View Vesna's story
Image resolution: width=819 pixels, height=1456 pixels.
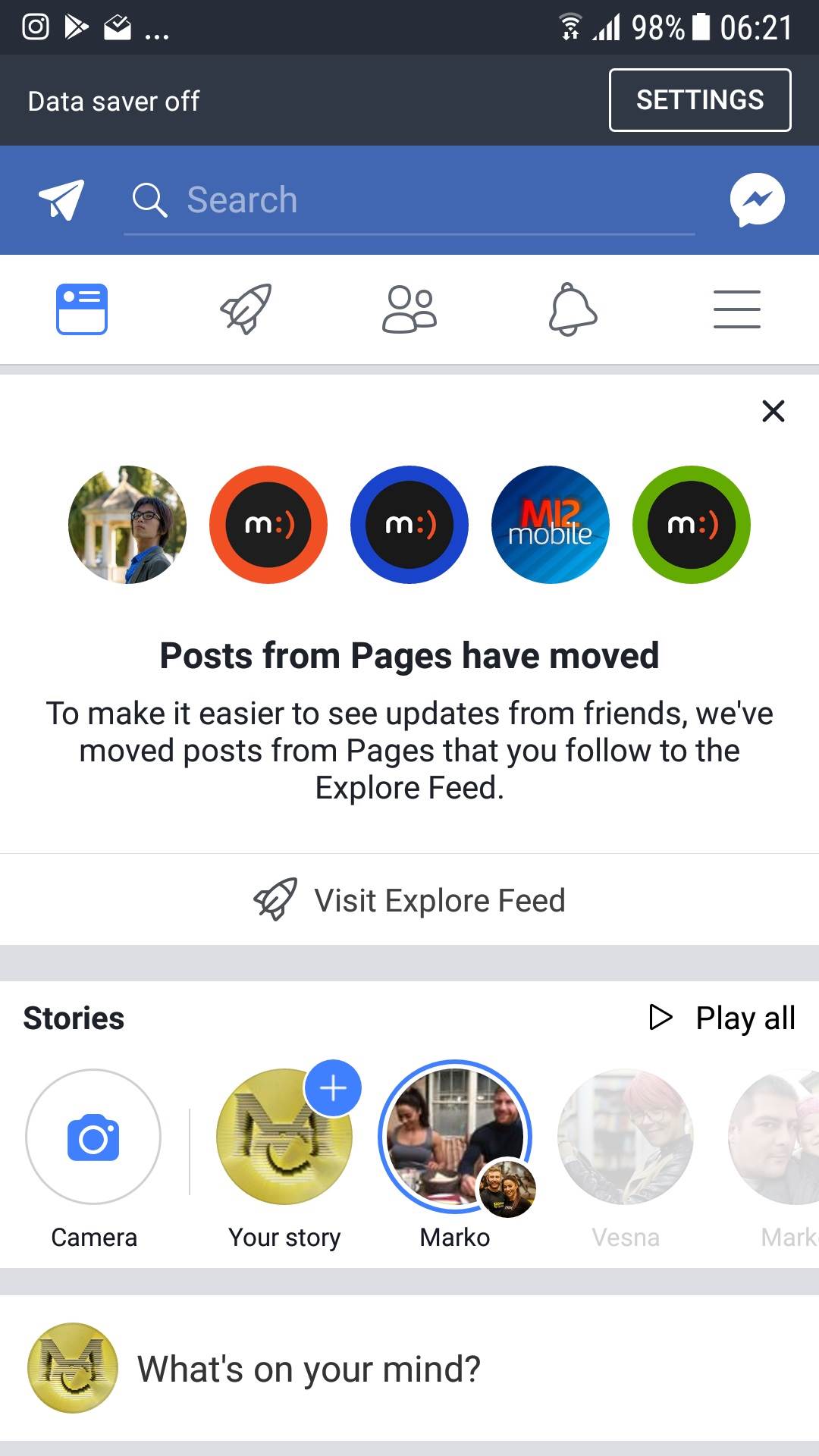click(626, 1136)
